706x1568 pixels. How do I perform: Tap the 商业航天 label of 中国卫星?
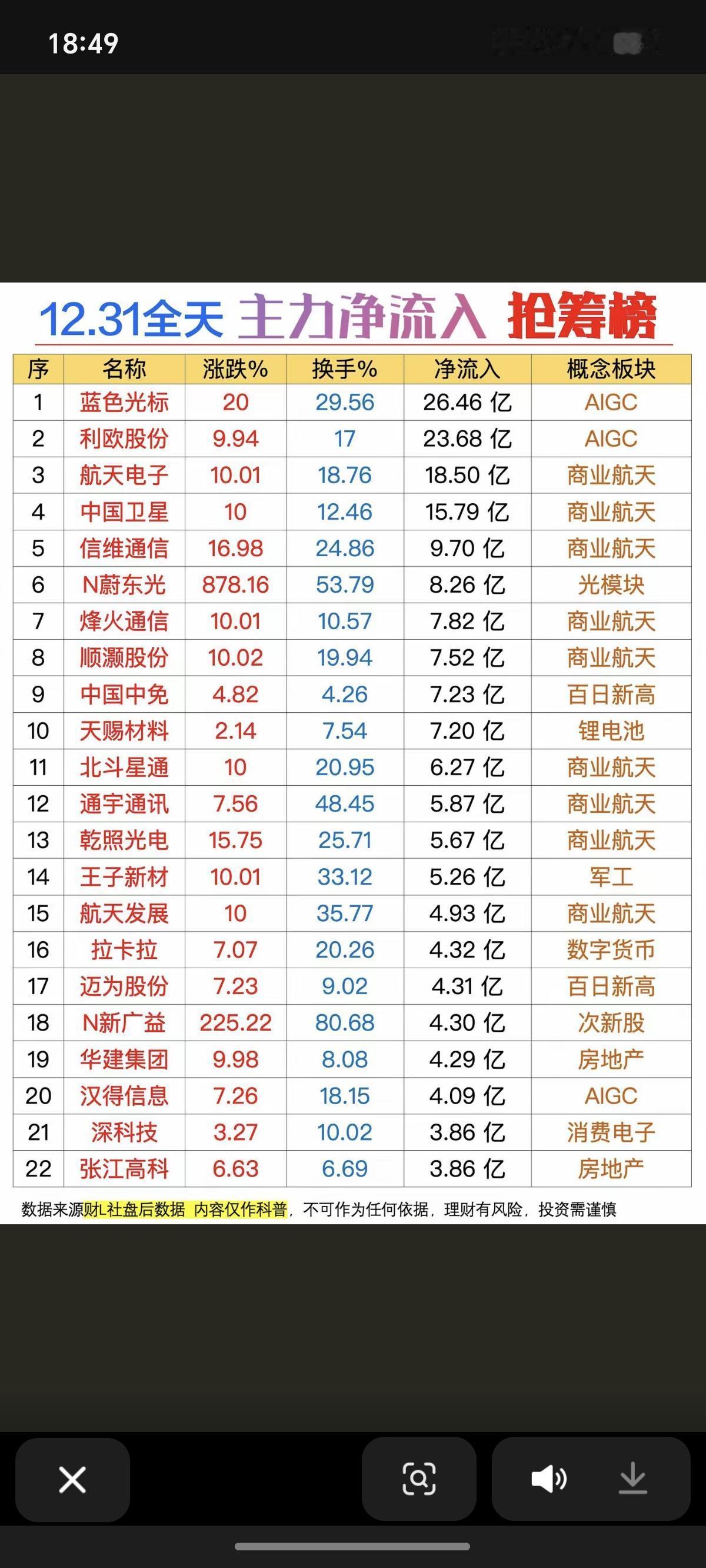tap(612, 511)
